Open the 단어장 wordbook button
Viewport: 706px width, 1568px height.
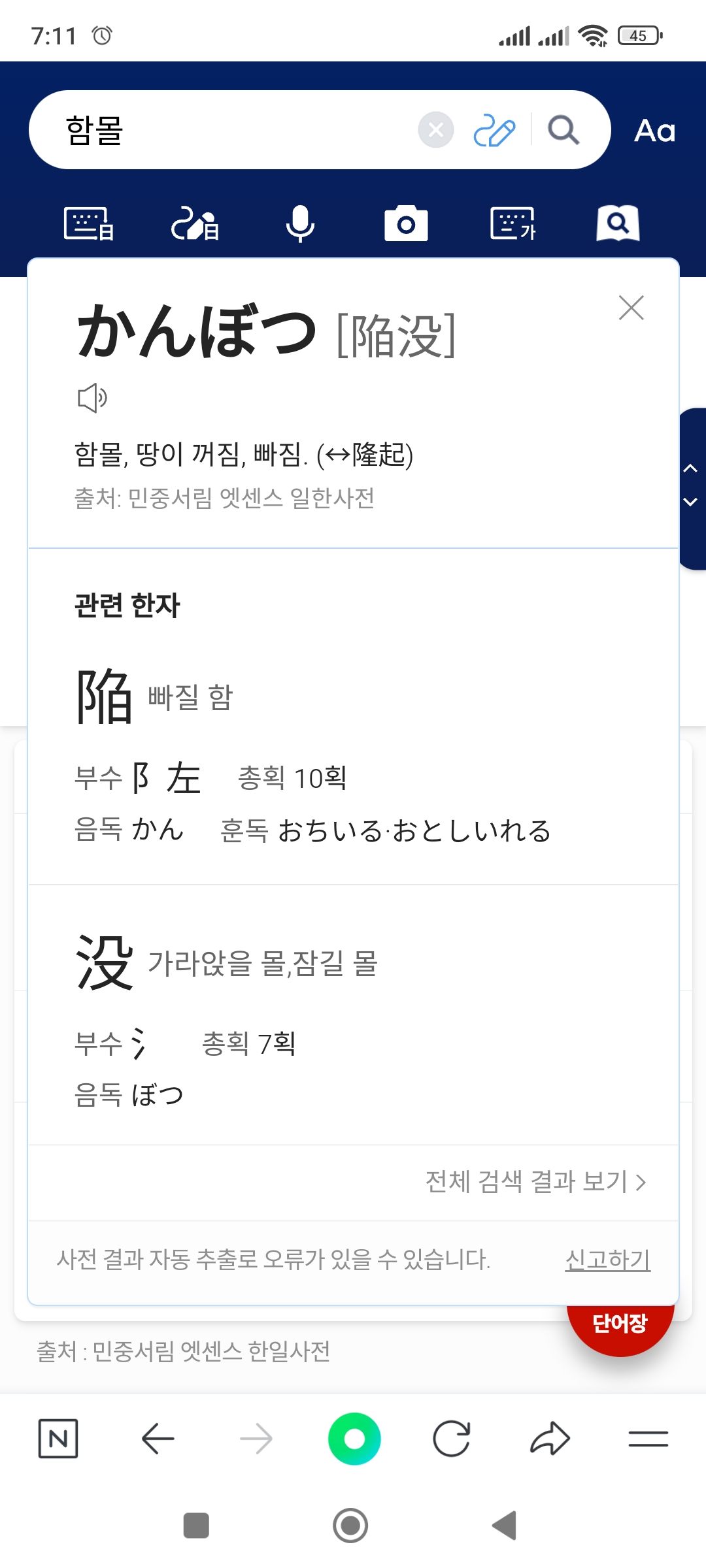(x=620, y=1325)
